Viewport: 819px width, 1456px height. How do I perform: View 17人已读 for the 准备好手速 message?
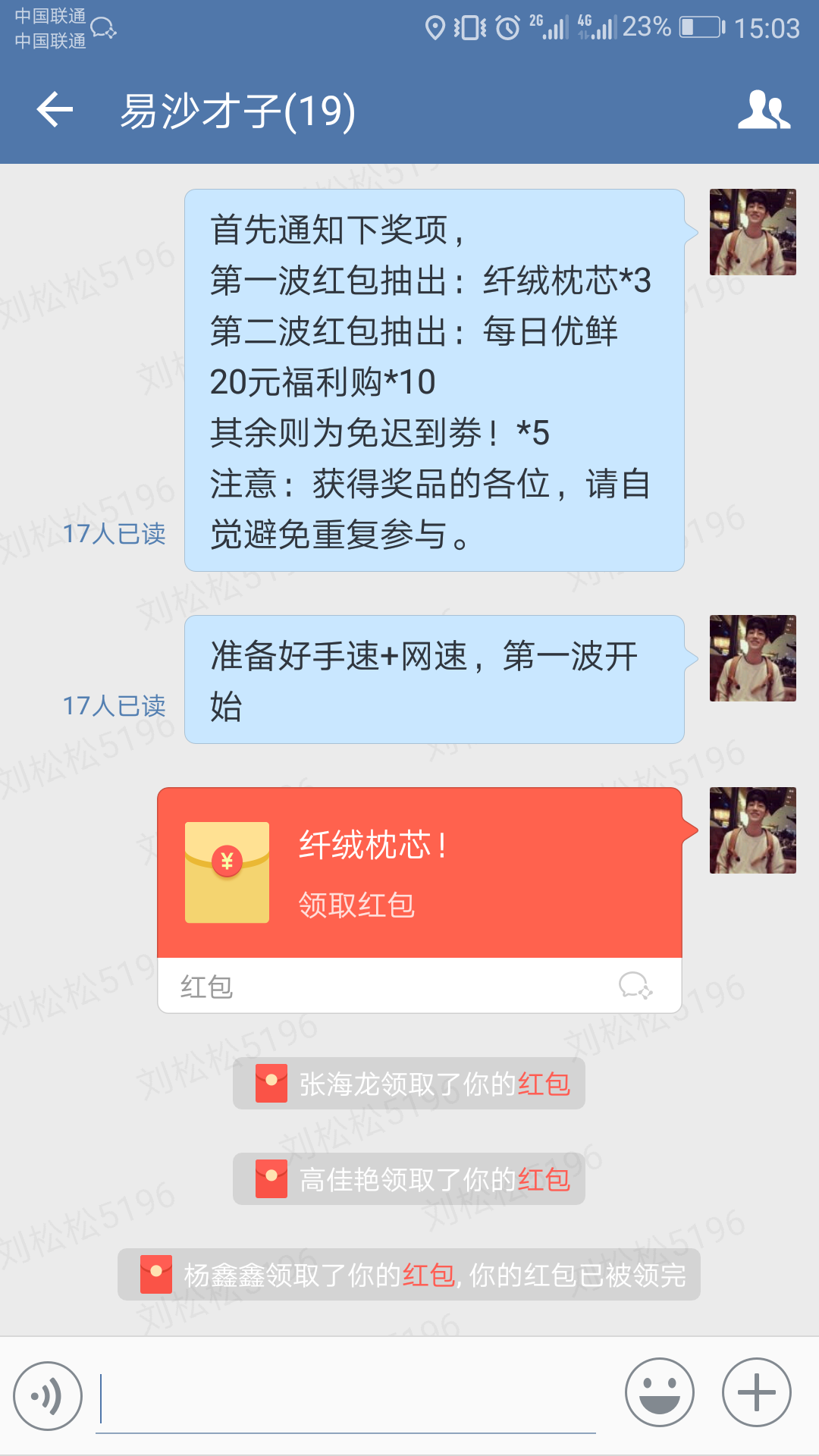click(x=114, y=706)
